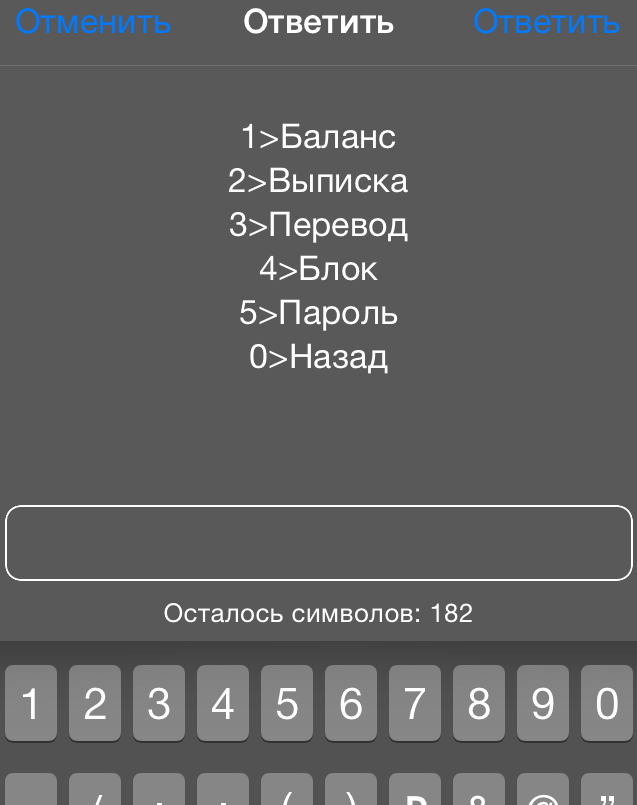Type digit 1 on the keyboard
The width and height of the screenshot is (637, 805).
(x=31, y=704)
